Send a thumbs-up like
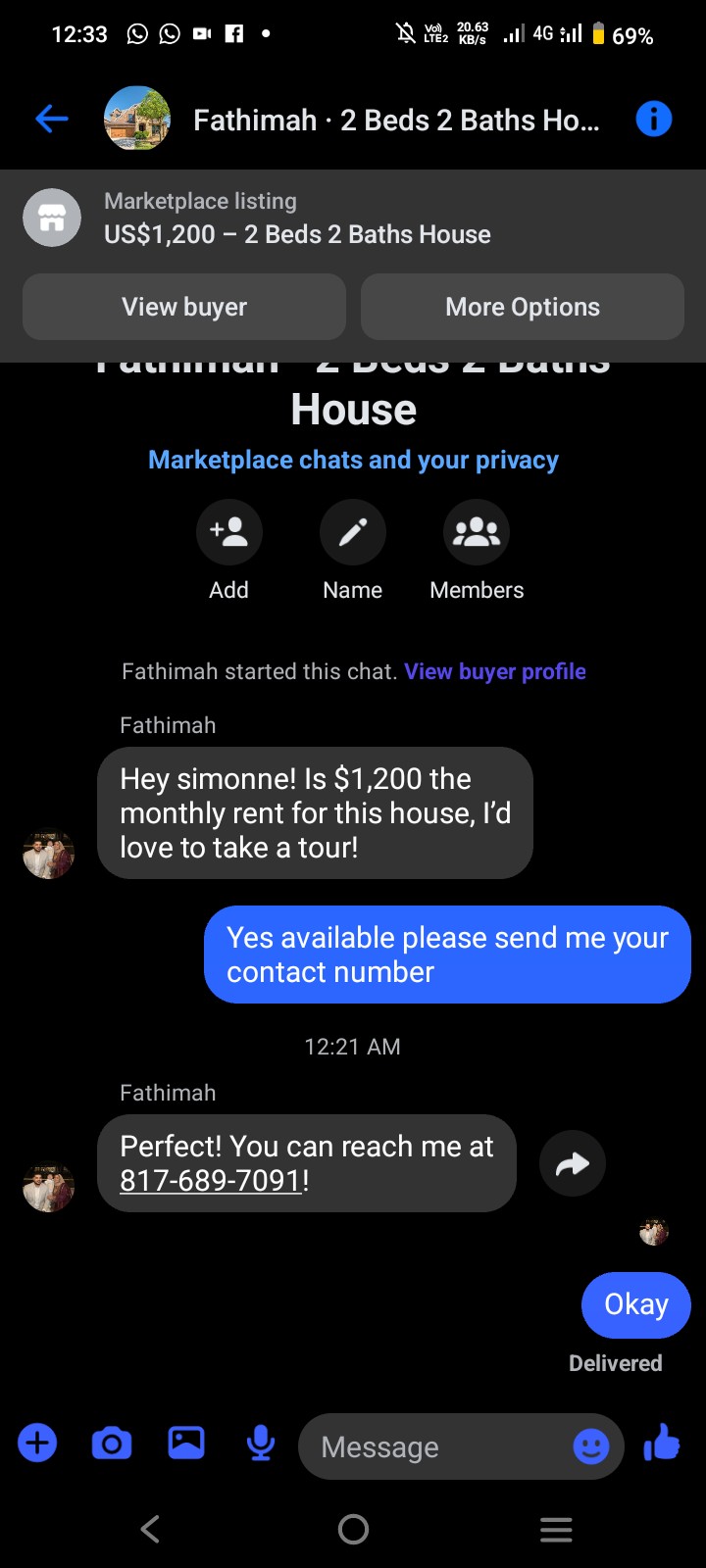 pyautogui.click(x=662, y=1444)
